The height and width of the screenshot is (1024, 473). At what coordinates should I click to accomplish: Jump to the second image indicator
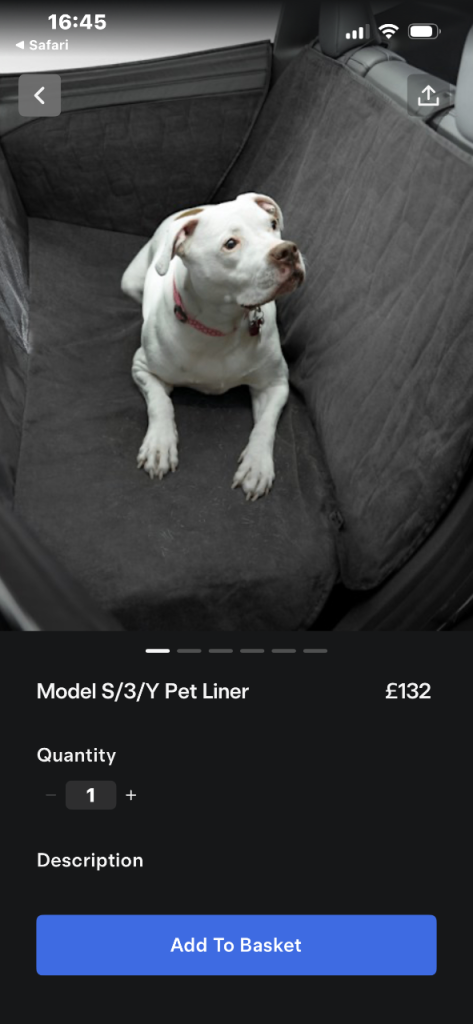click(189, 650)
